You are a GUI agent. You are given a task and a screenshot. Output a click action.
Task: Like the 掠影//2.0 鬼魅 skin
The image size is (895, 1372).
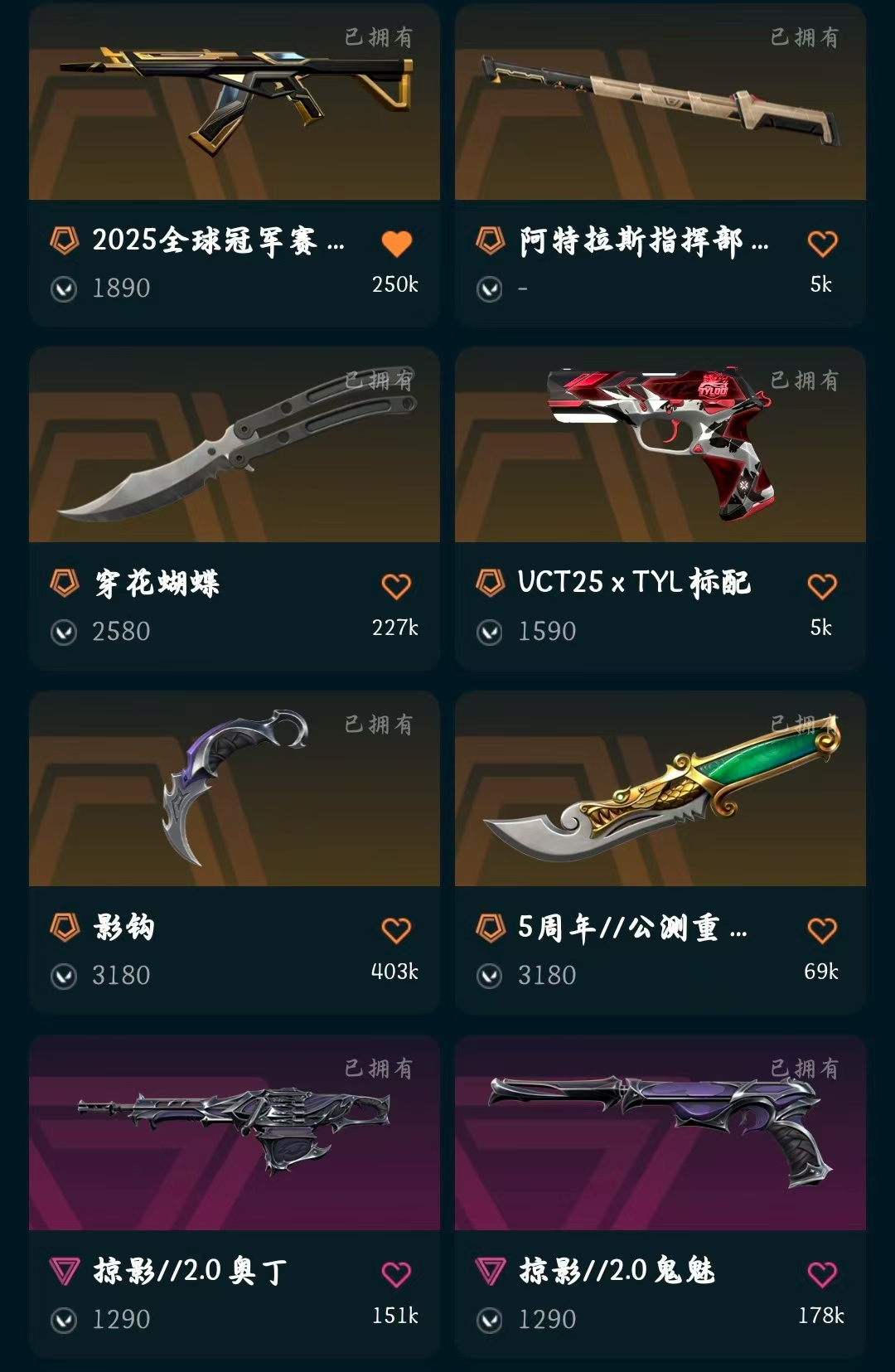[x=822, y=1274]
